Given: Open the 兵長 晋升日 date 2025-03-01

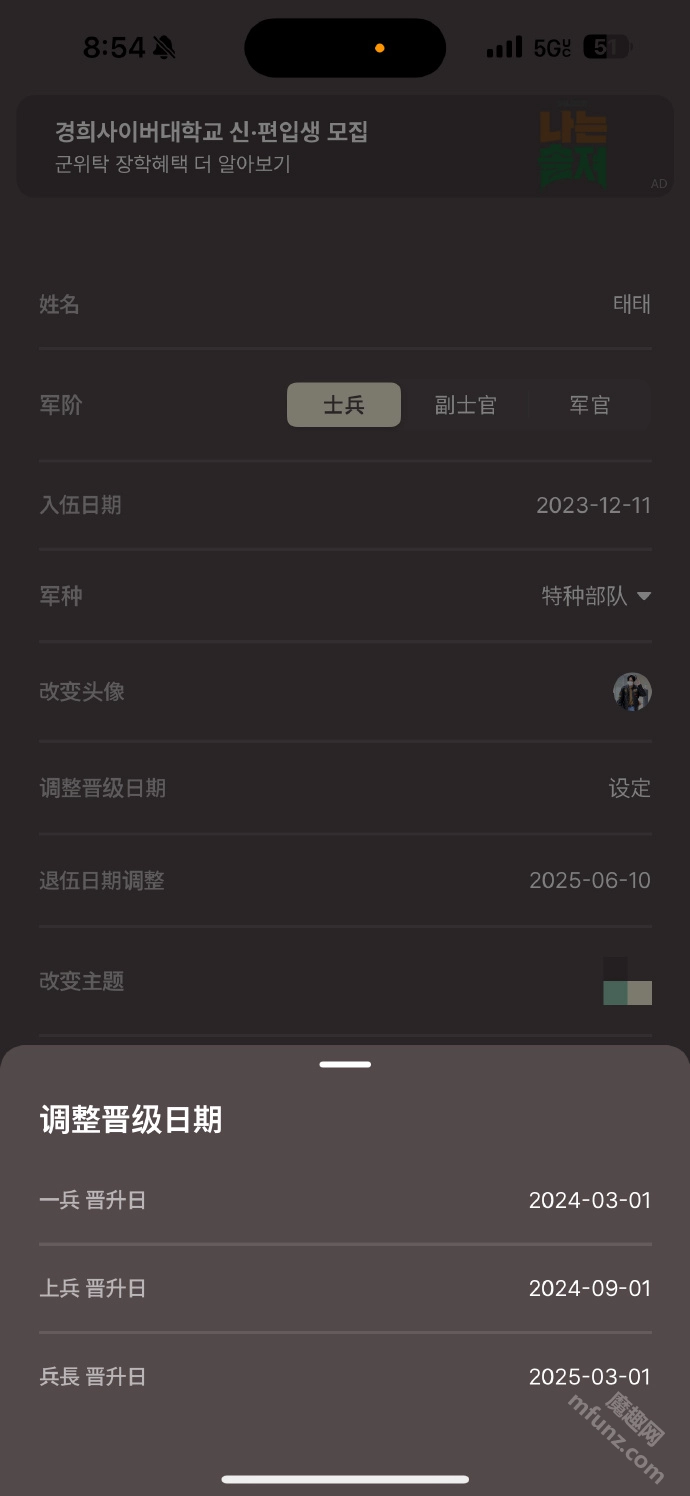Looking at the screenshot, I should [589, 1376].
